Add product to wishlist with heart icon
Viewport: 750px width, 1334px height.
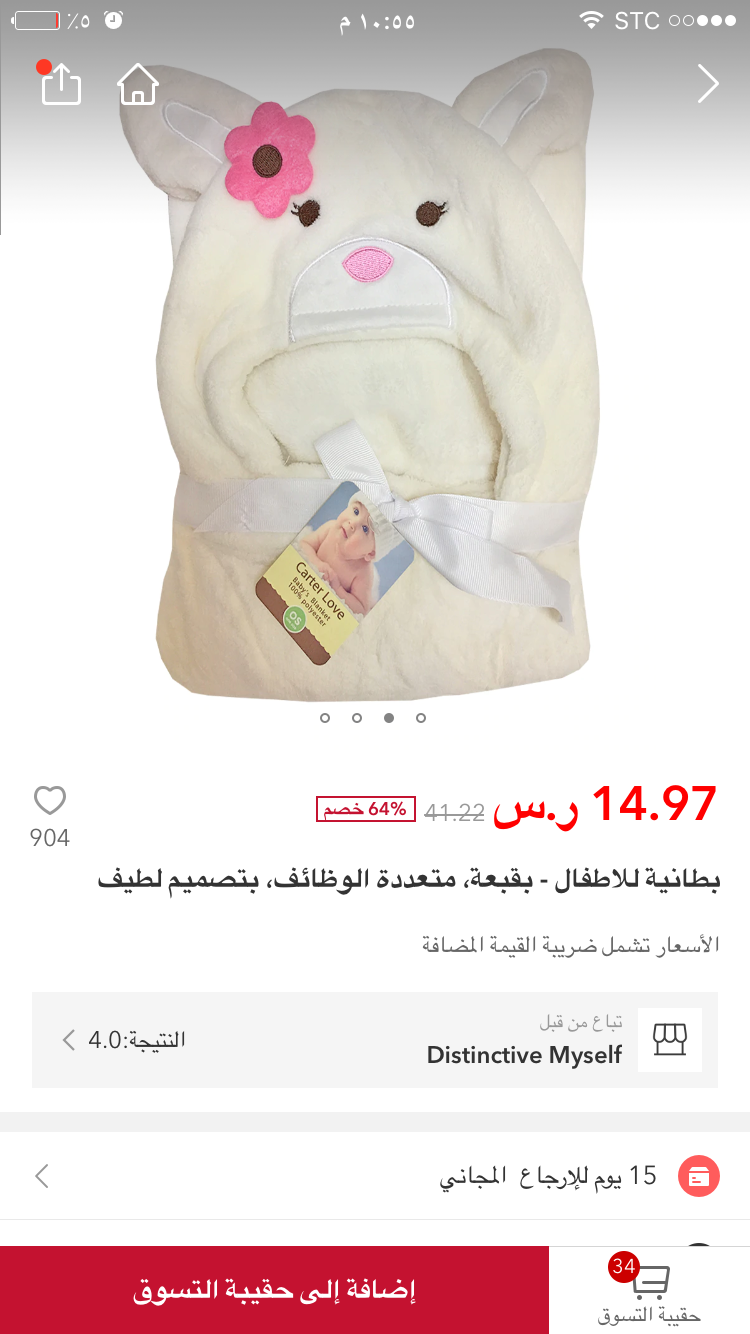[50, 801]
